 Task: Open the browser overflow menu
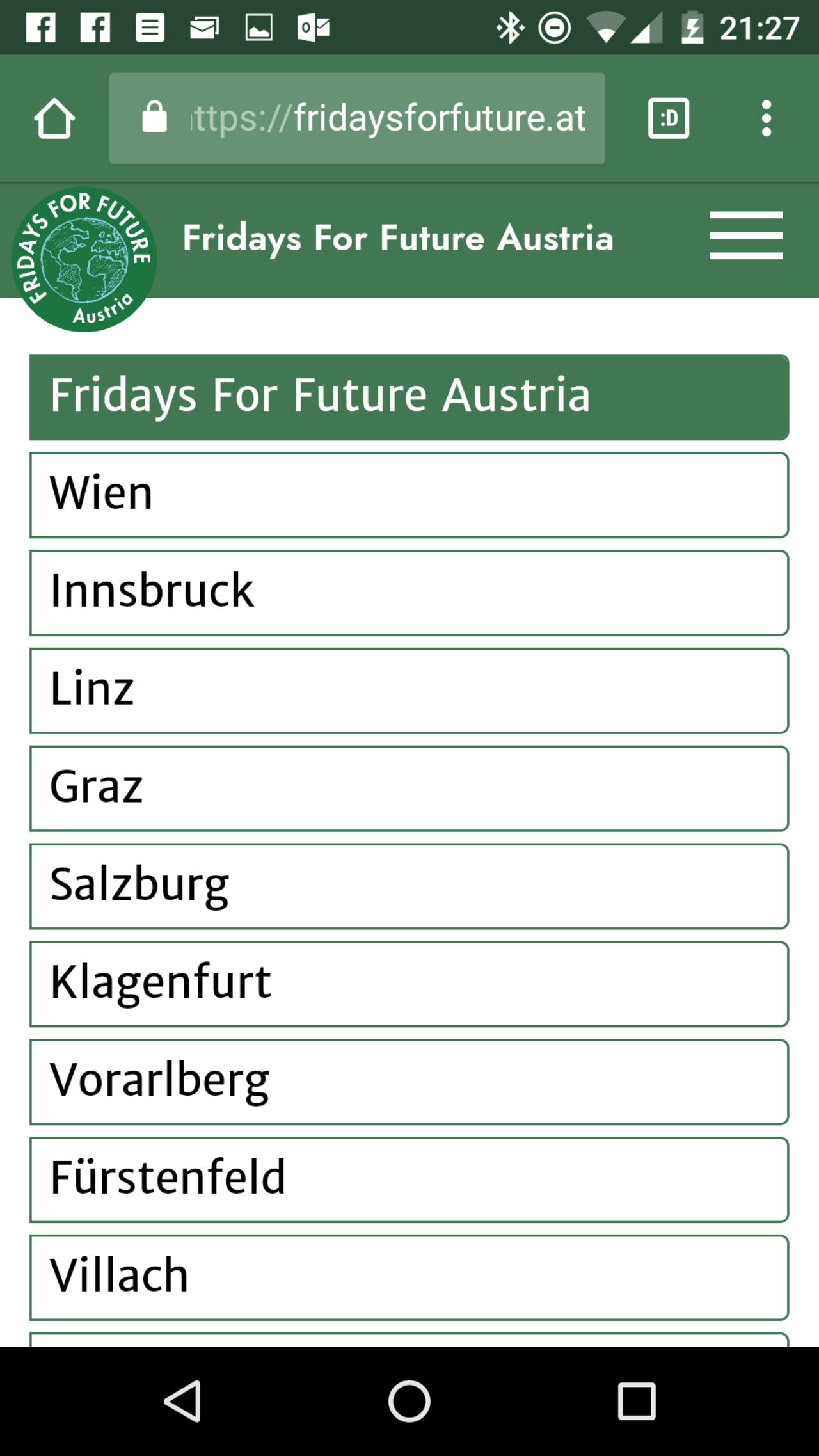point(767,118)
